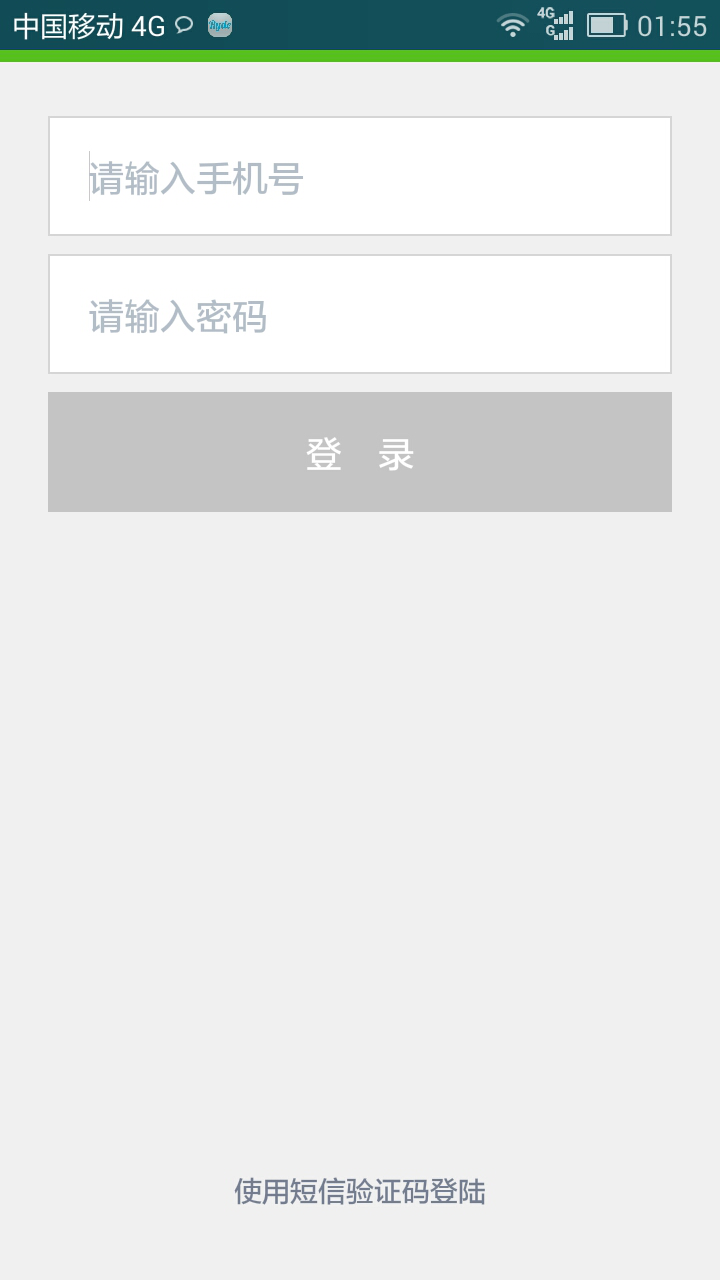
Task: Tap the top status bar area
Action: click(360, 25)
